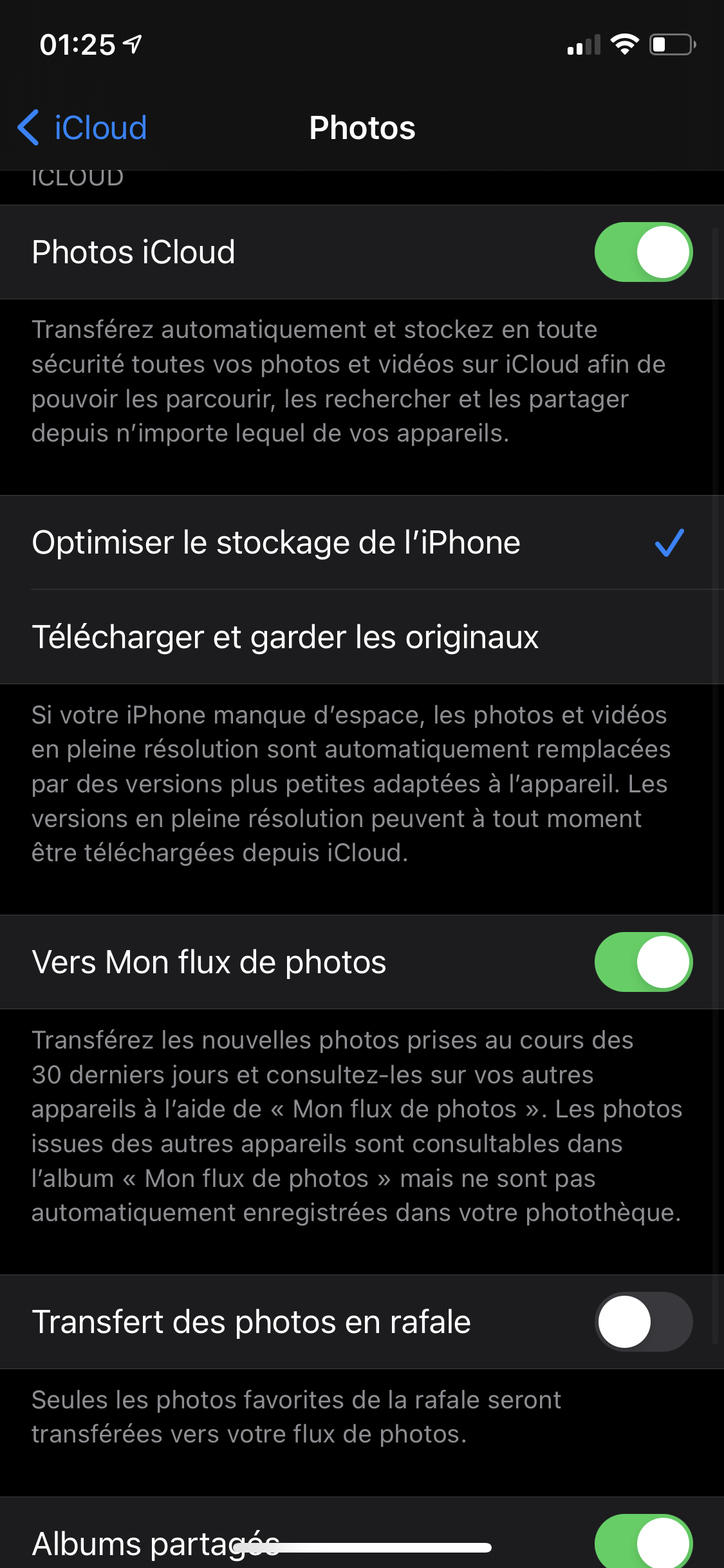The image size is (724, 1568).
Task: Toggle the Albums partagés switch
Action: point(643,1542)
